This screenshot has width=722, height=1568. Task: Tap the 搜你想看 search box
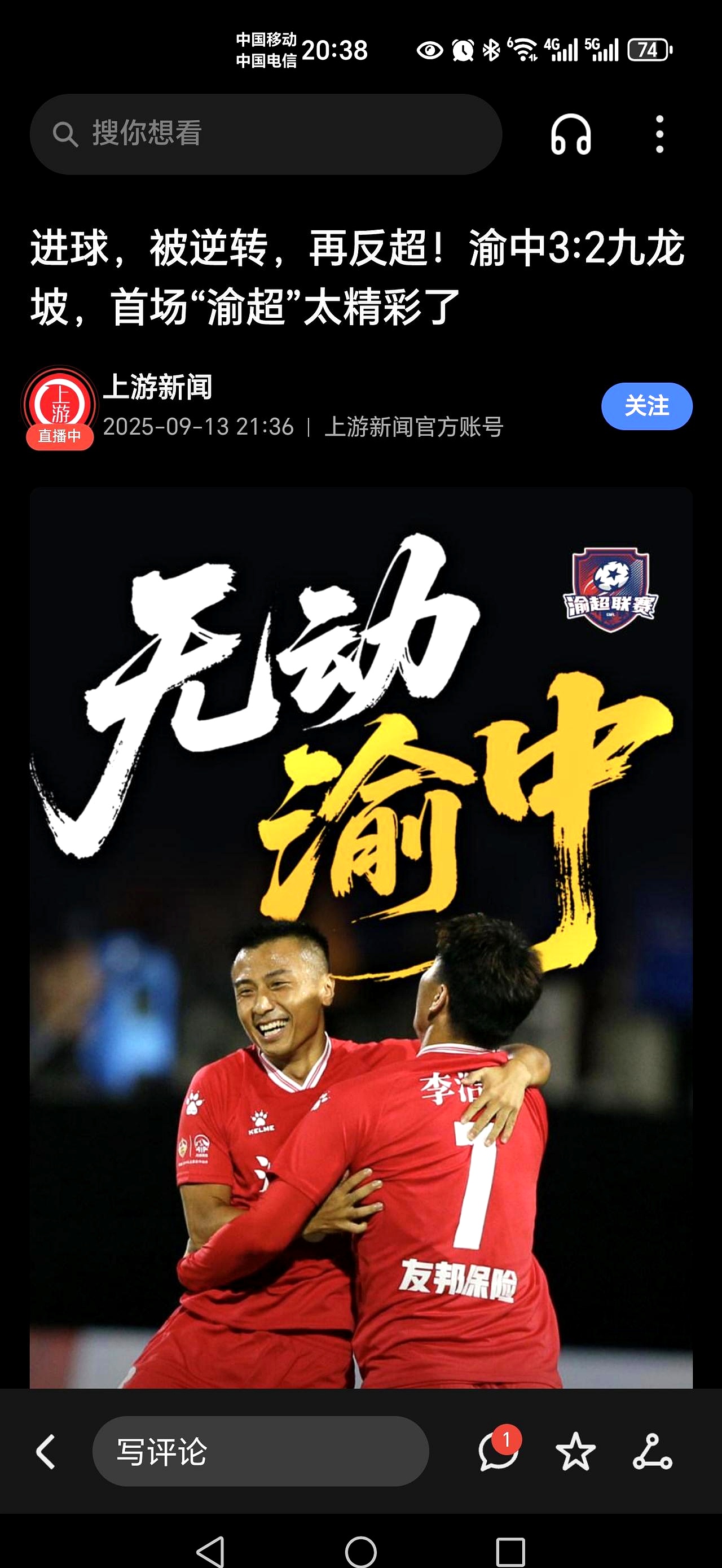(x=266, y=134)
